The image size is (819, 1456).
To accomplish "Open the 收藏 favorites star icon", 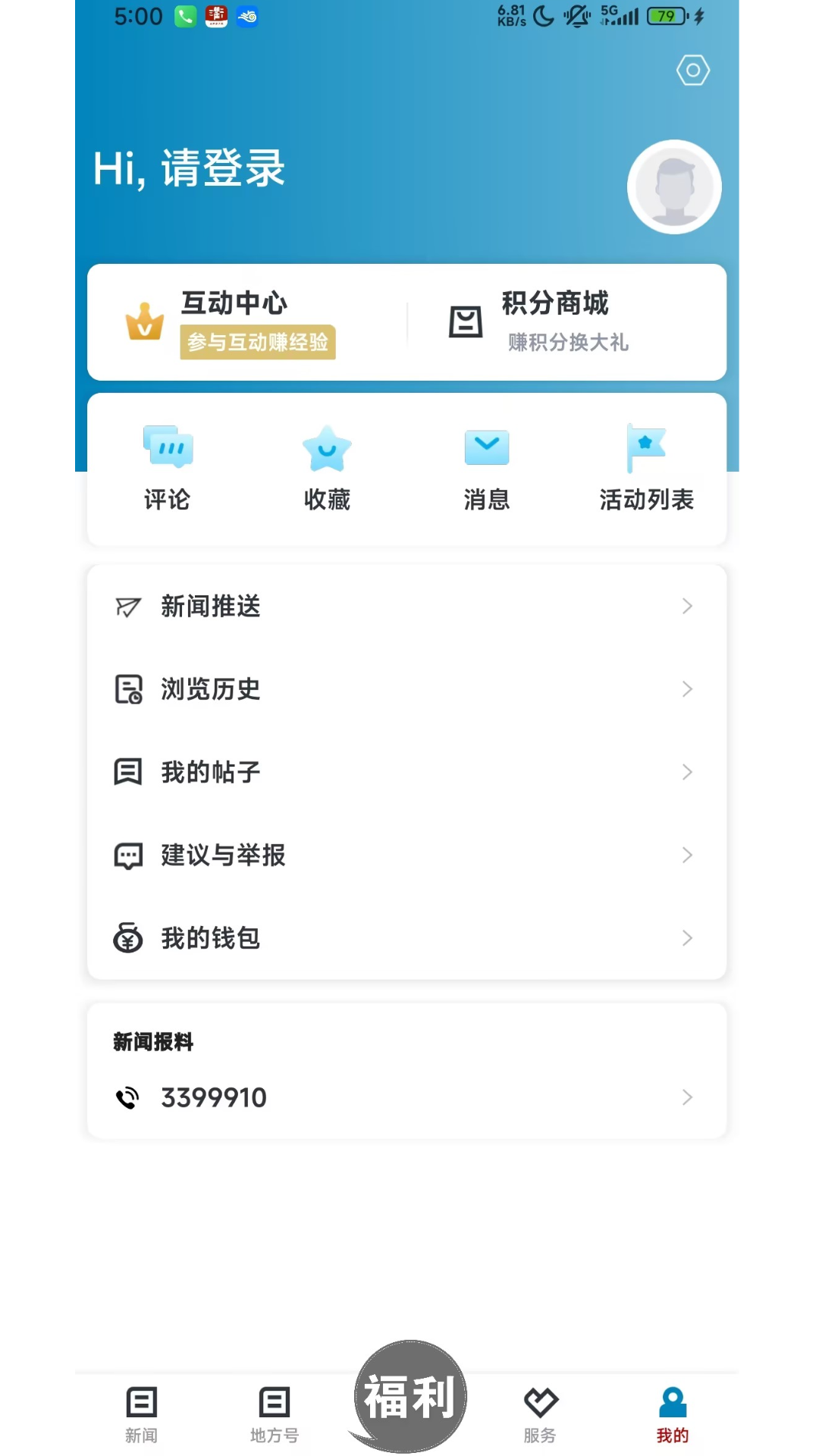I will pyautogui.click(x=327, y=448).
